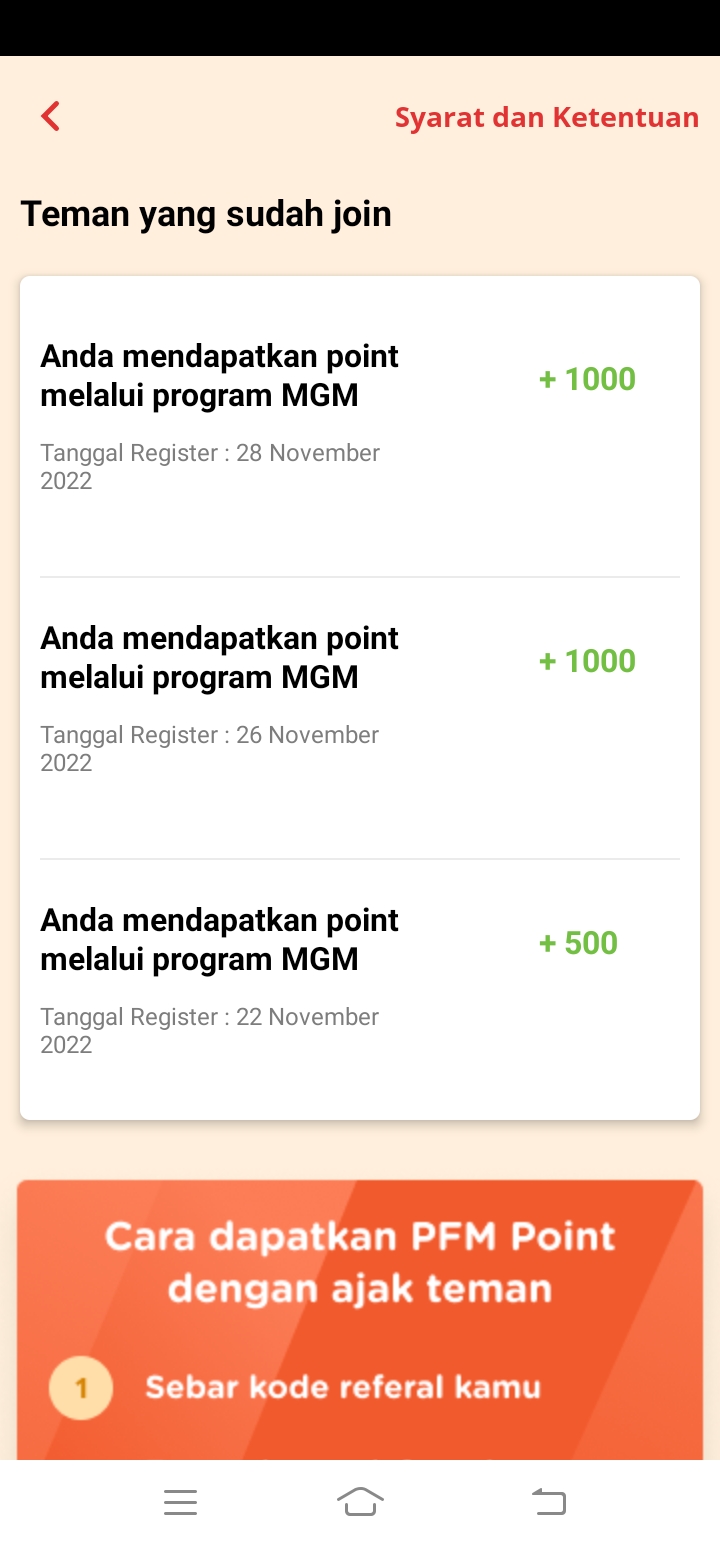Screen dimensions: 720x1544
Task: Tap the green +1000 points indicator from 28 November
Action: coord(586,378)
